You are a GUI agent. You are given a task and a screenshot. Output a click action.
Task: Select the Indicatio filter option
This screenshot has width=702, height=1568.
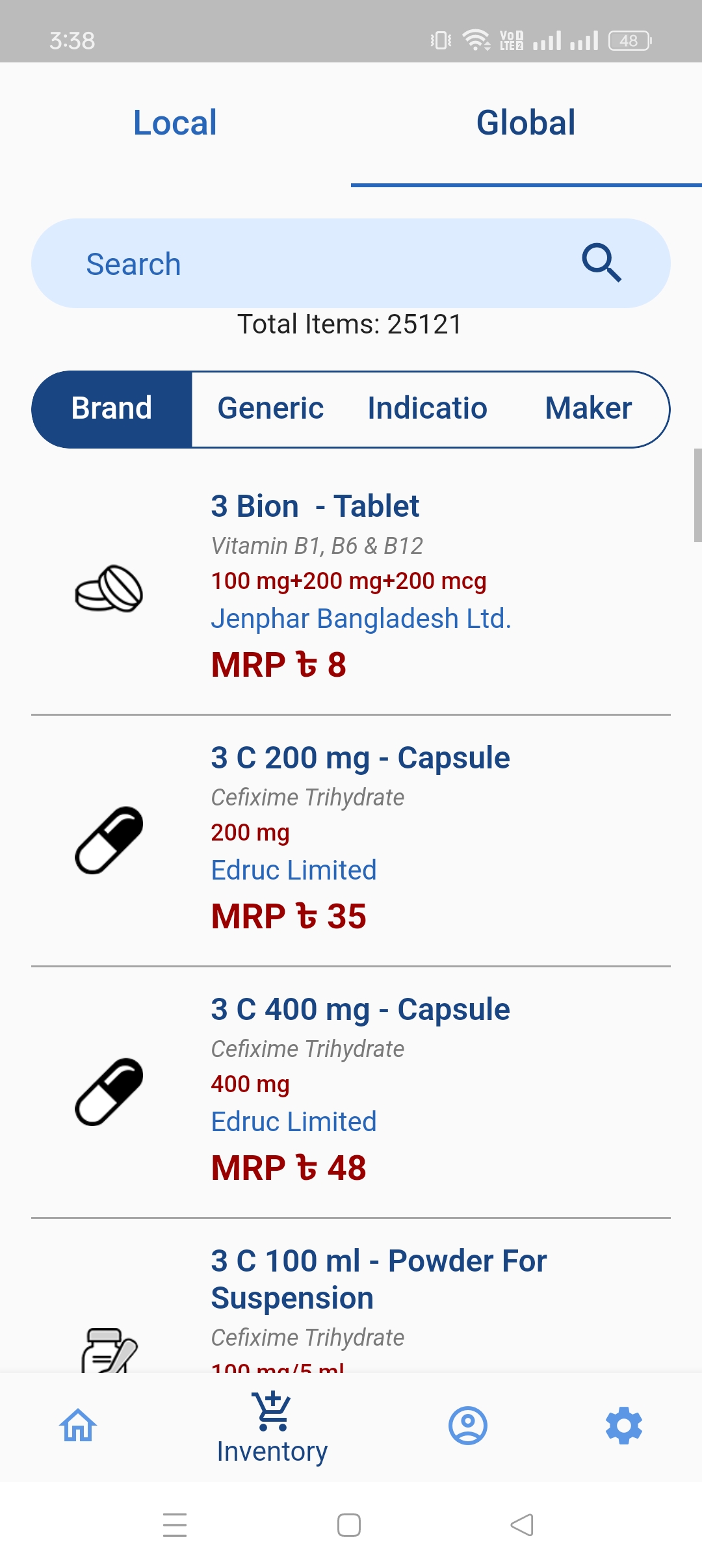(x=427, y=408)
